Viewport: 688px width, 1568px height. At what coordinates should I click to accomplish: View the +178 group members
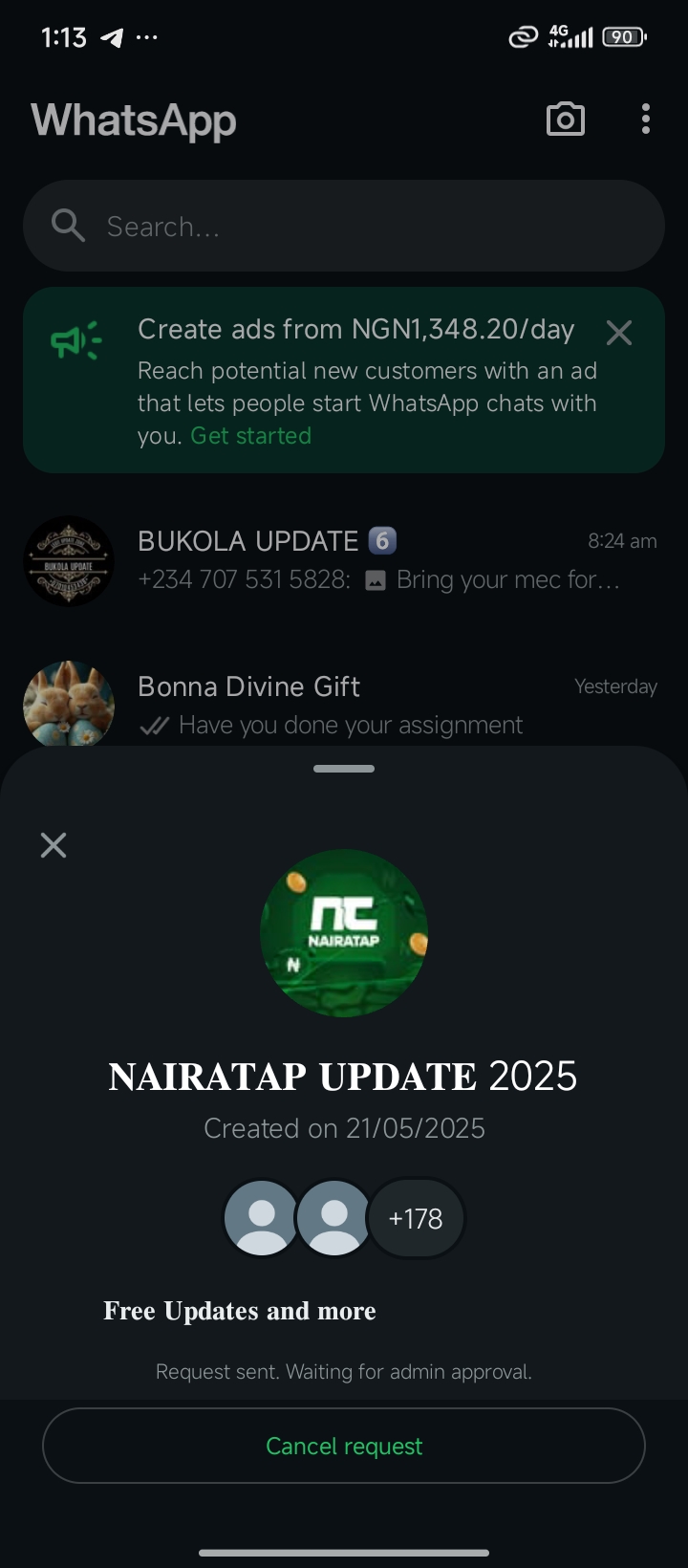pos(416,1219)
